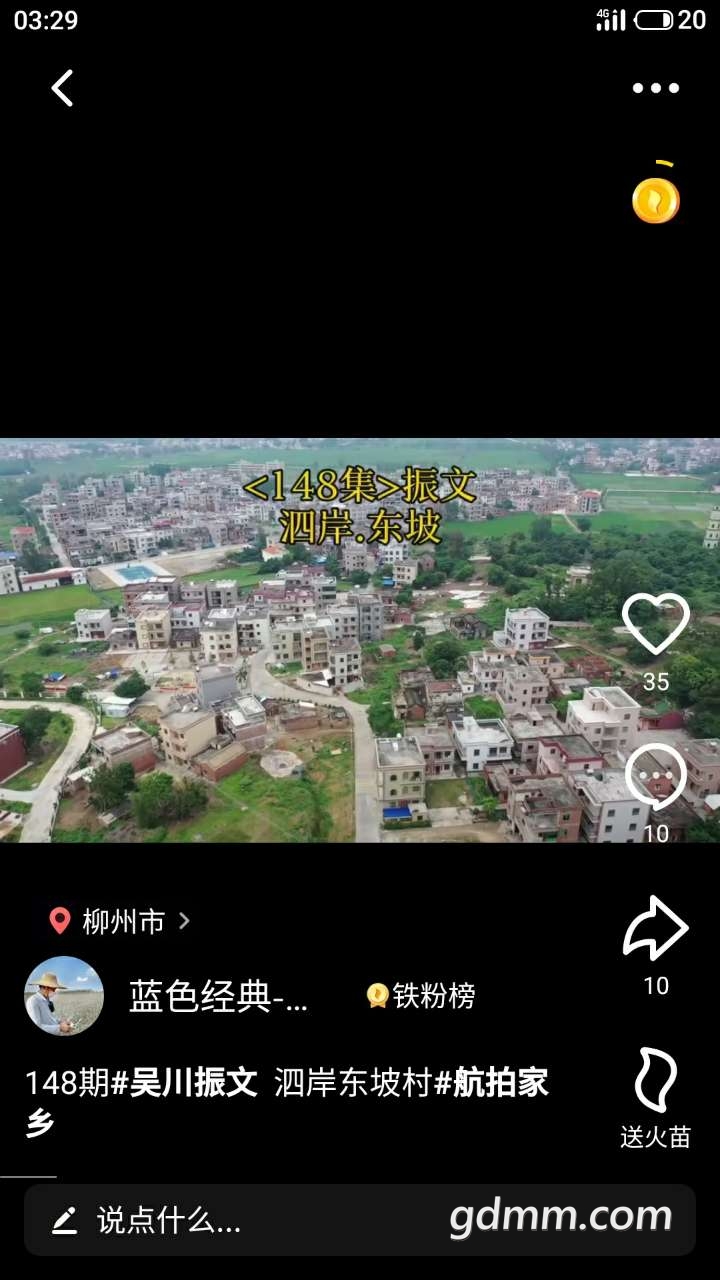
Task: Share this video
Action: [x=656, y=930]
